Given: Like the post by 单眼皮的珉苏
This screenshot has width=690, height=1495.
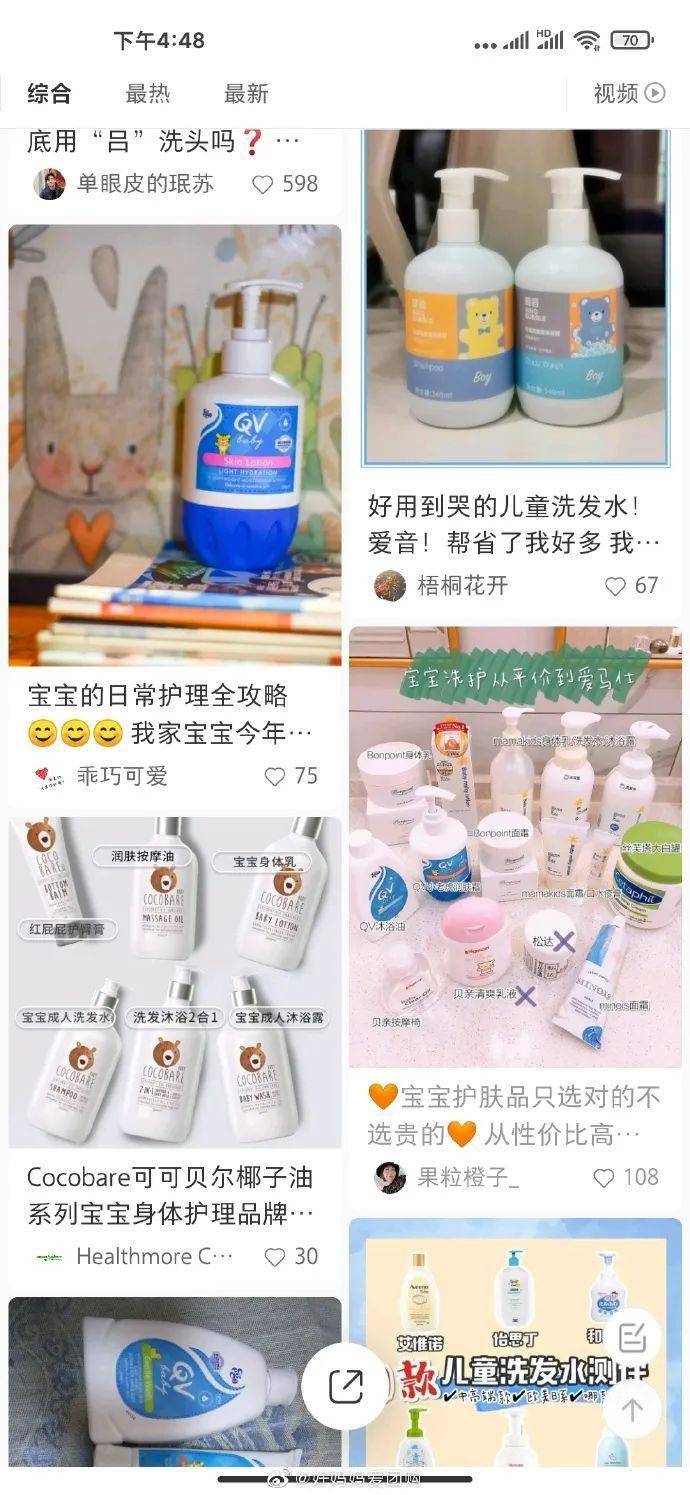Looking at the screenshot, I should [284, 184].
